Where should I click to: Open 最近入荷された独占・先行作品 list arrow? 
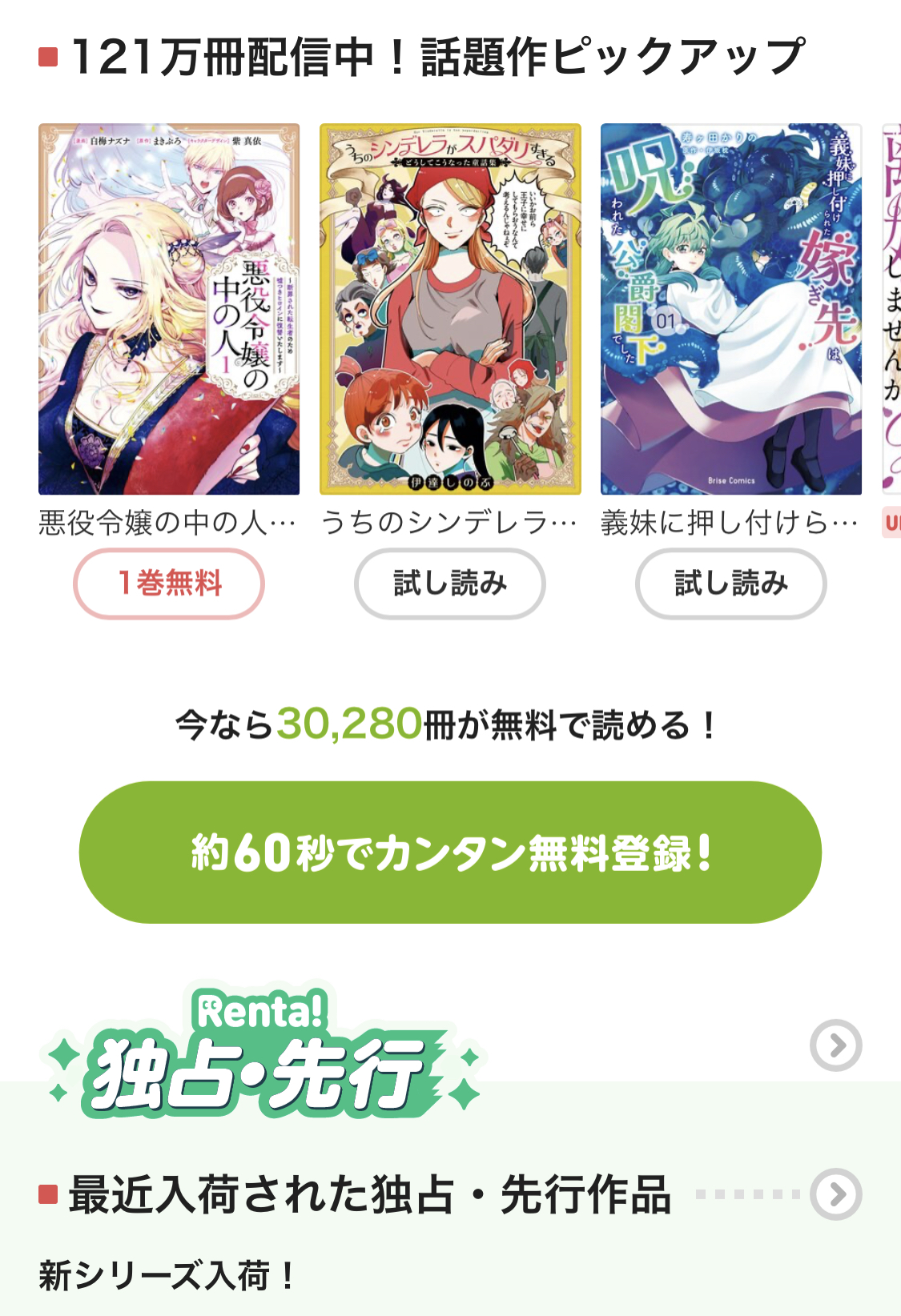[x=836, y=1194]
